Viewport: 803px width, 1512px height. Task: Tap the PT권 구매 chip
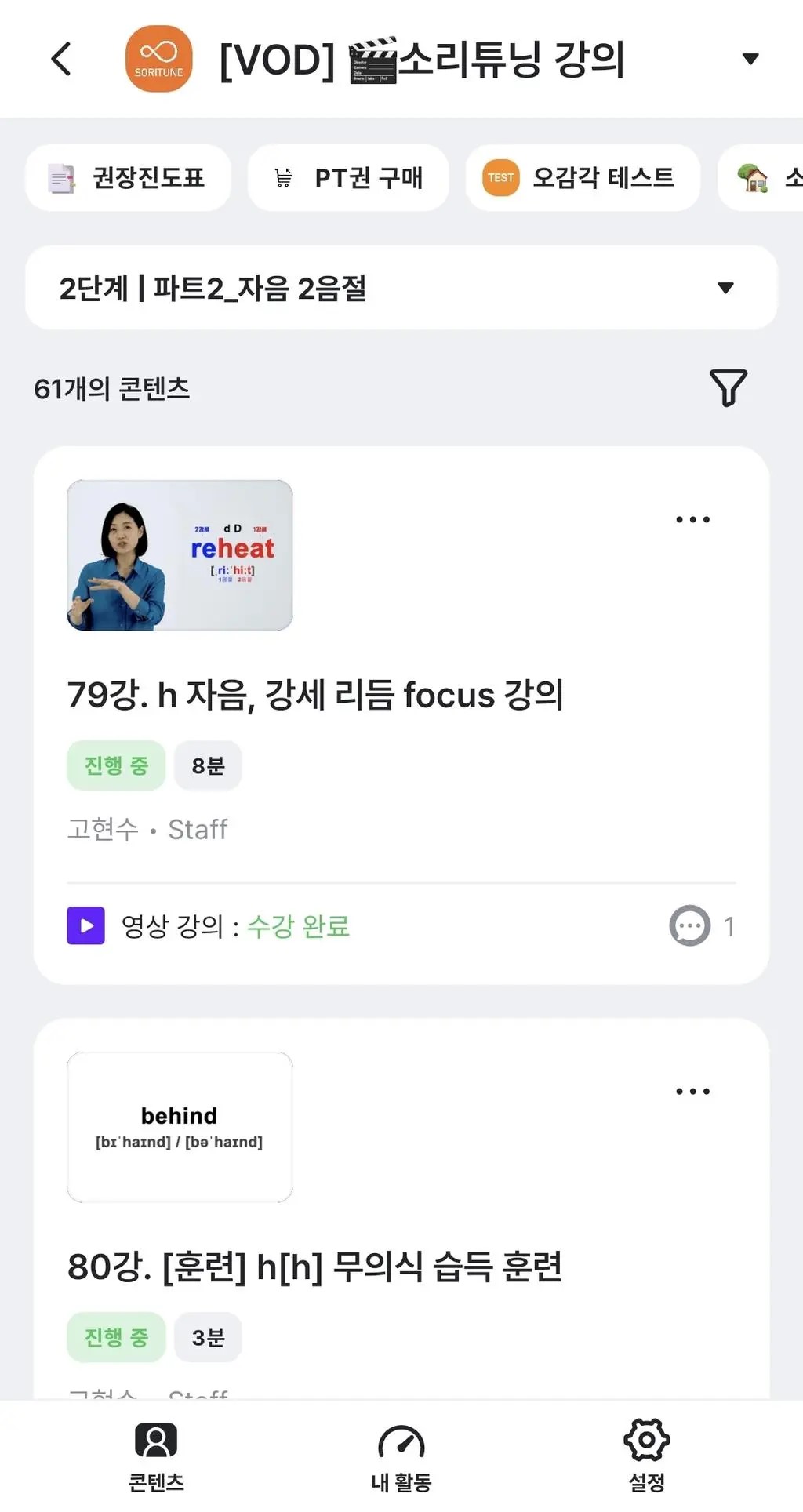(x=349, y=178)
